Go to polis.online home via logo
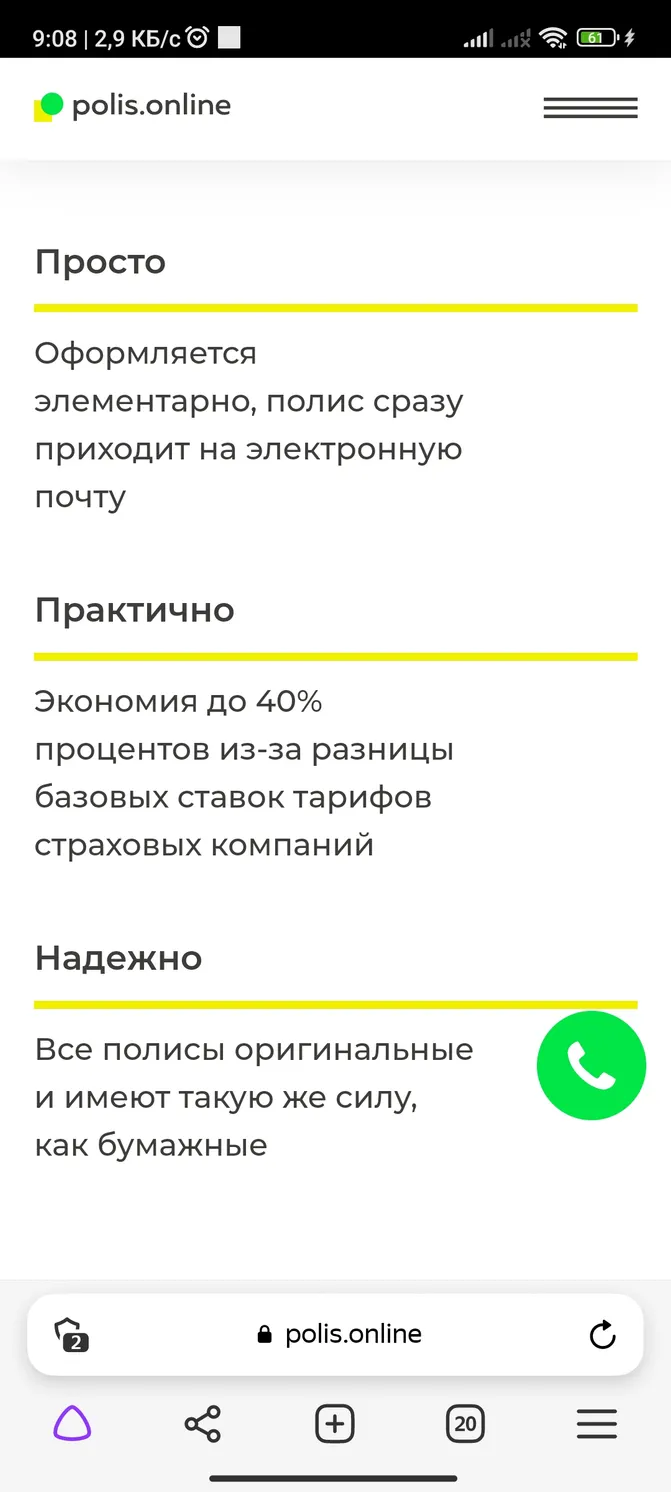This screenshot has height=1492, width=671. (132, 106)
